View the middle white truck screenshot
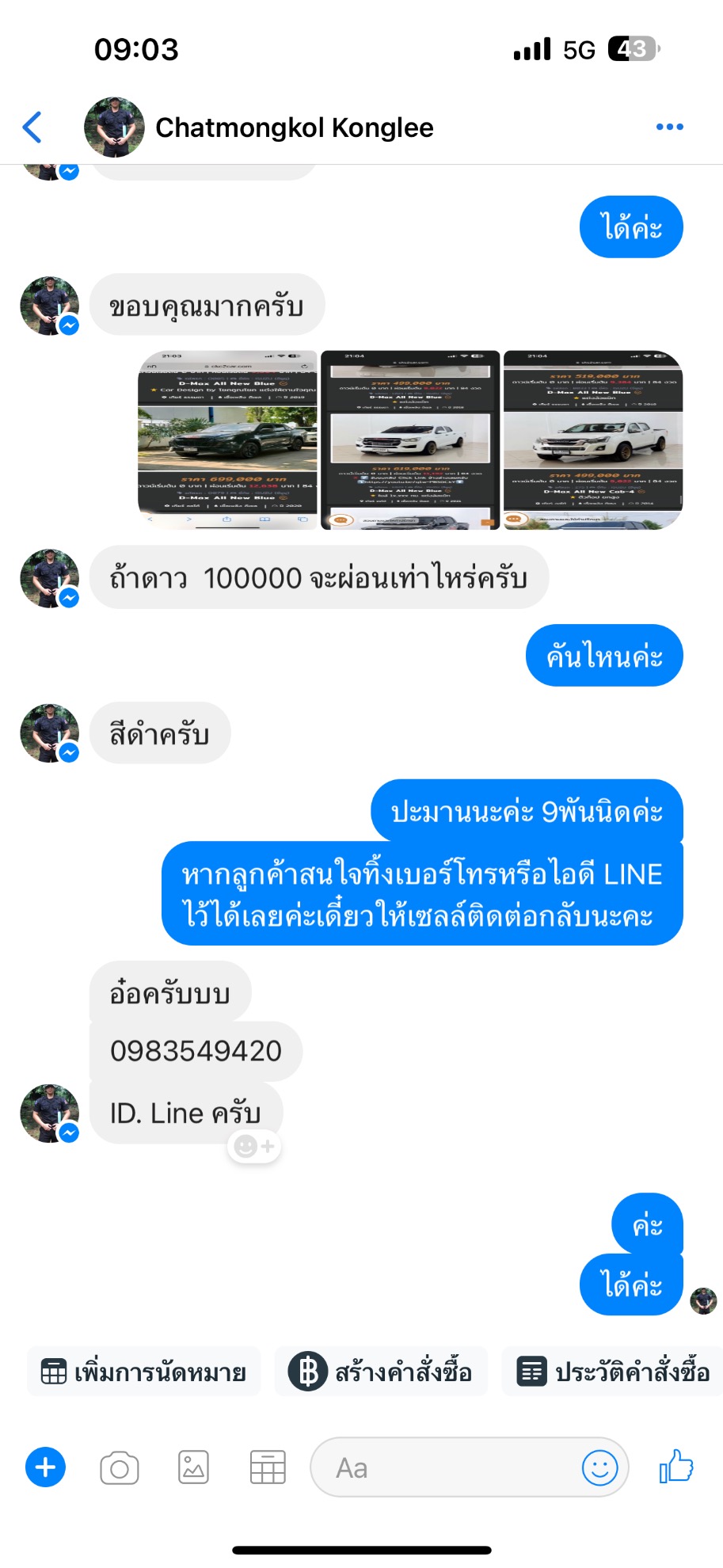This screenshot has height=1568, width=723. coord(410,440)
